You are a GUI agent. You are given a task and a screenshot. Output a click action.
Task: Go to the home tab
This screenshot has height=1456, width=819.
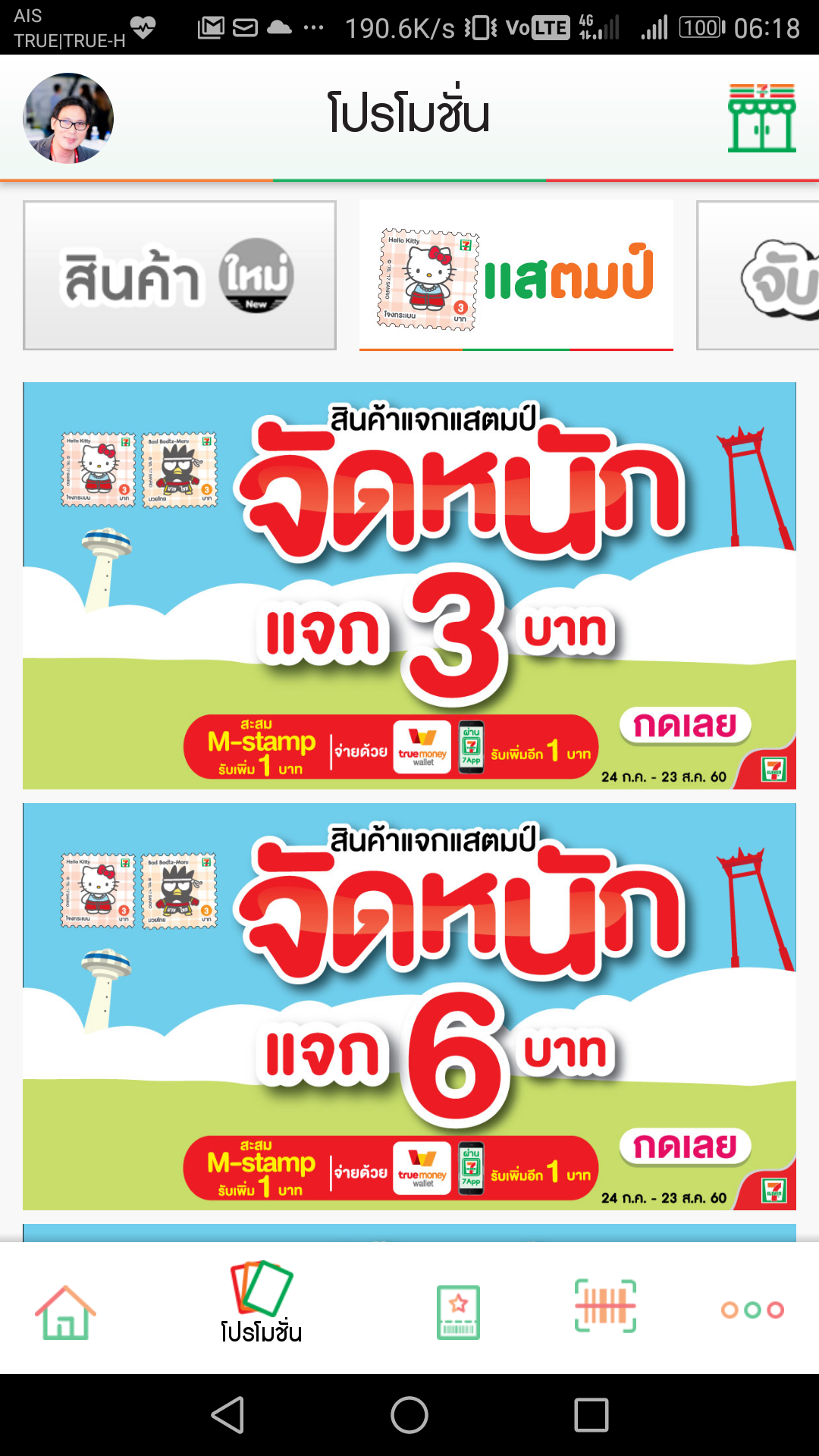(65, 1312)
